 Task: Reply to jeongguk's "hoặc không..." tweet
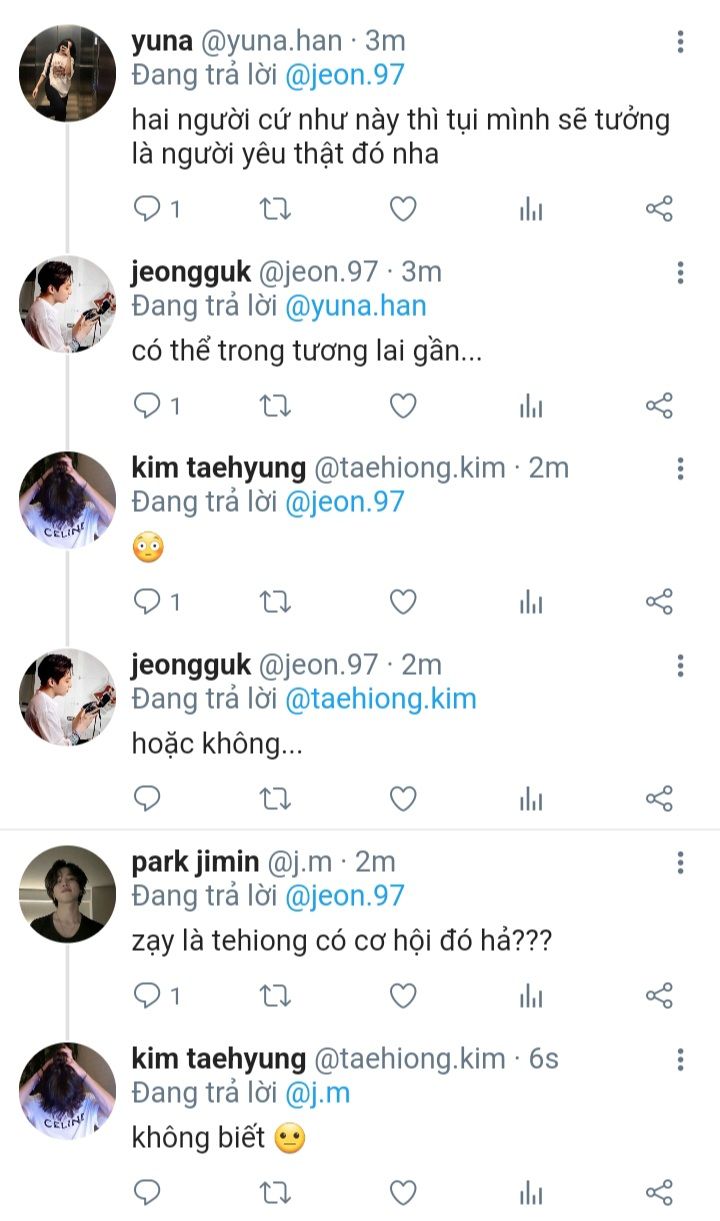tap(148, 798)
